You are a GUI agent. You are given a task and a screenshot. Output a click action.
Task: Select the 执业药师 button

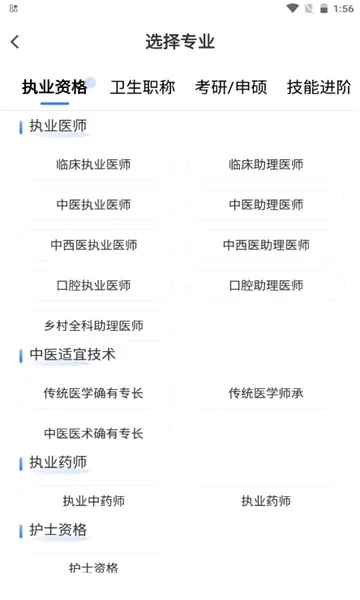click(x=266, y=501)
